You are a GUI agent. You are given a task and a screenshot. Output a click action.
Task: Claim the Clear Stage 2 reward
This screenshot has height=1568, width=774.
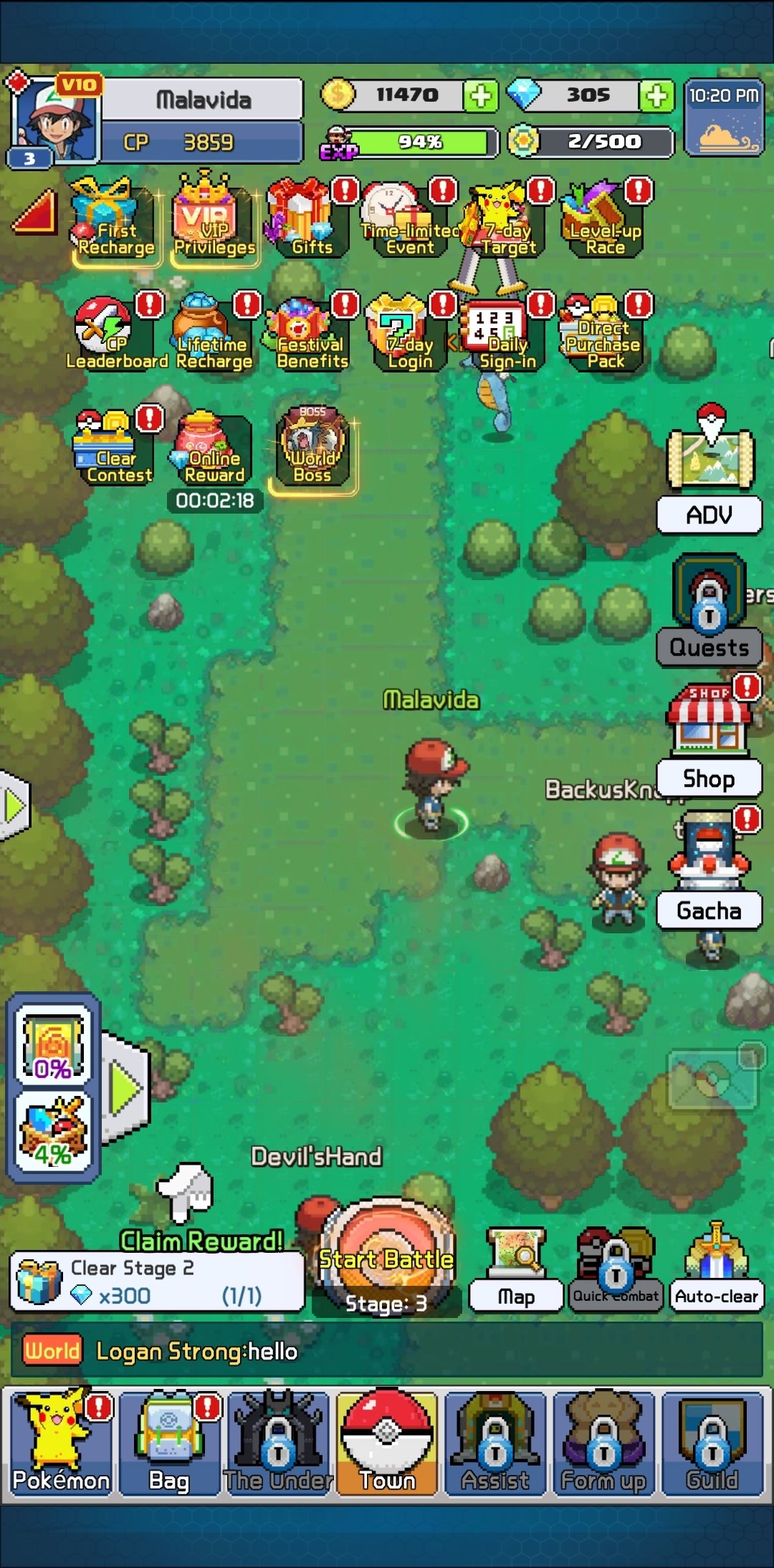pyautogui.click(x=156, y=1281)
